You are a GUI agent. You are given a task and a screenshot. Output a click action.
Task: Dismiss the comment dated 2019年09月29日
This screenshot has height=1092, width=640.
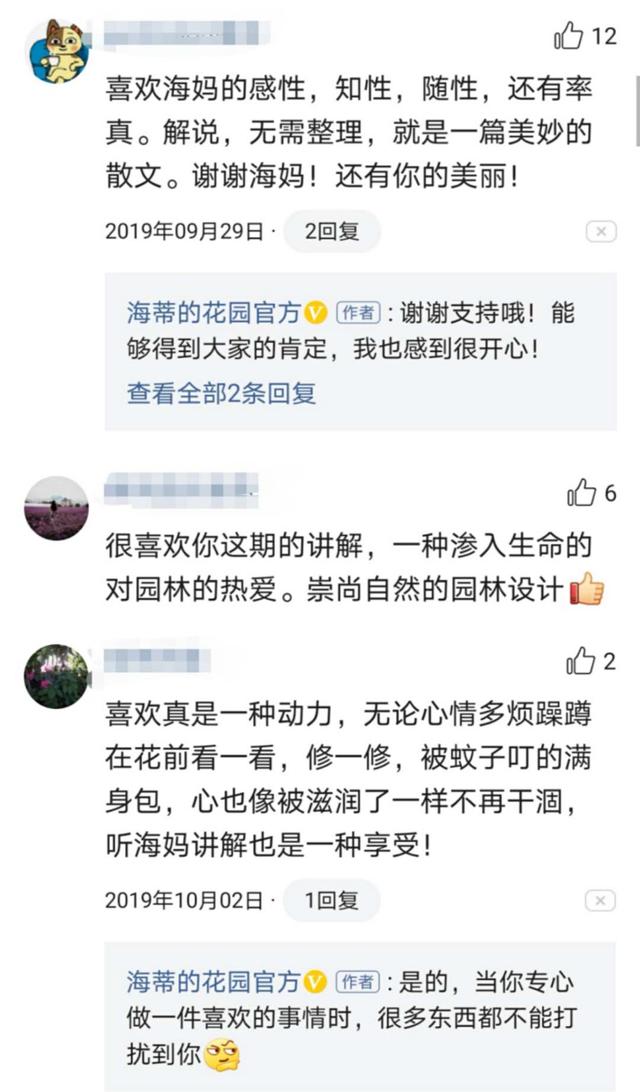601,232
